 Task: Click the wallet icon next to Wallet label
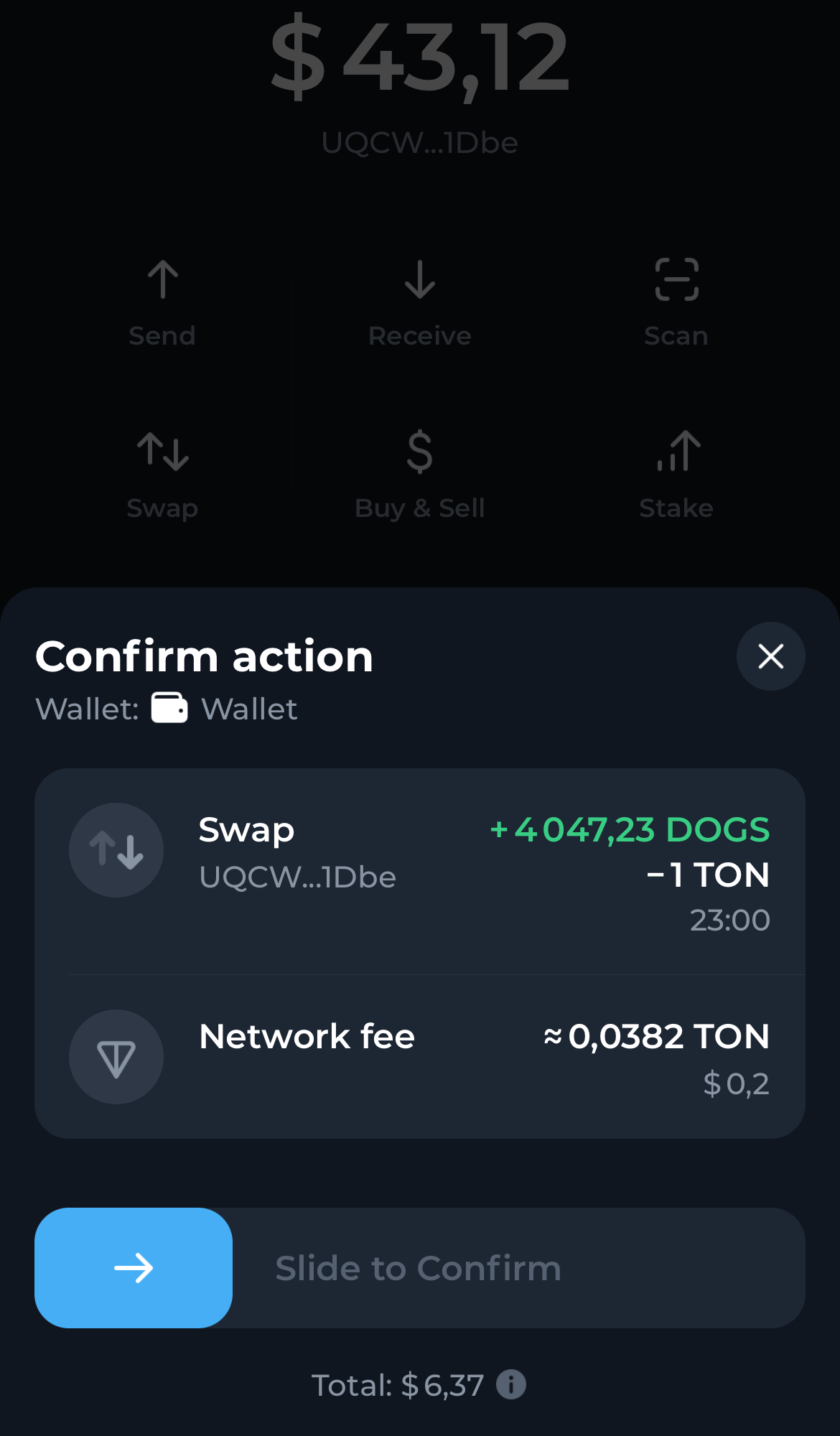[x=169, y=708]
